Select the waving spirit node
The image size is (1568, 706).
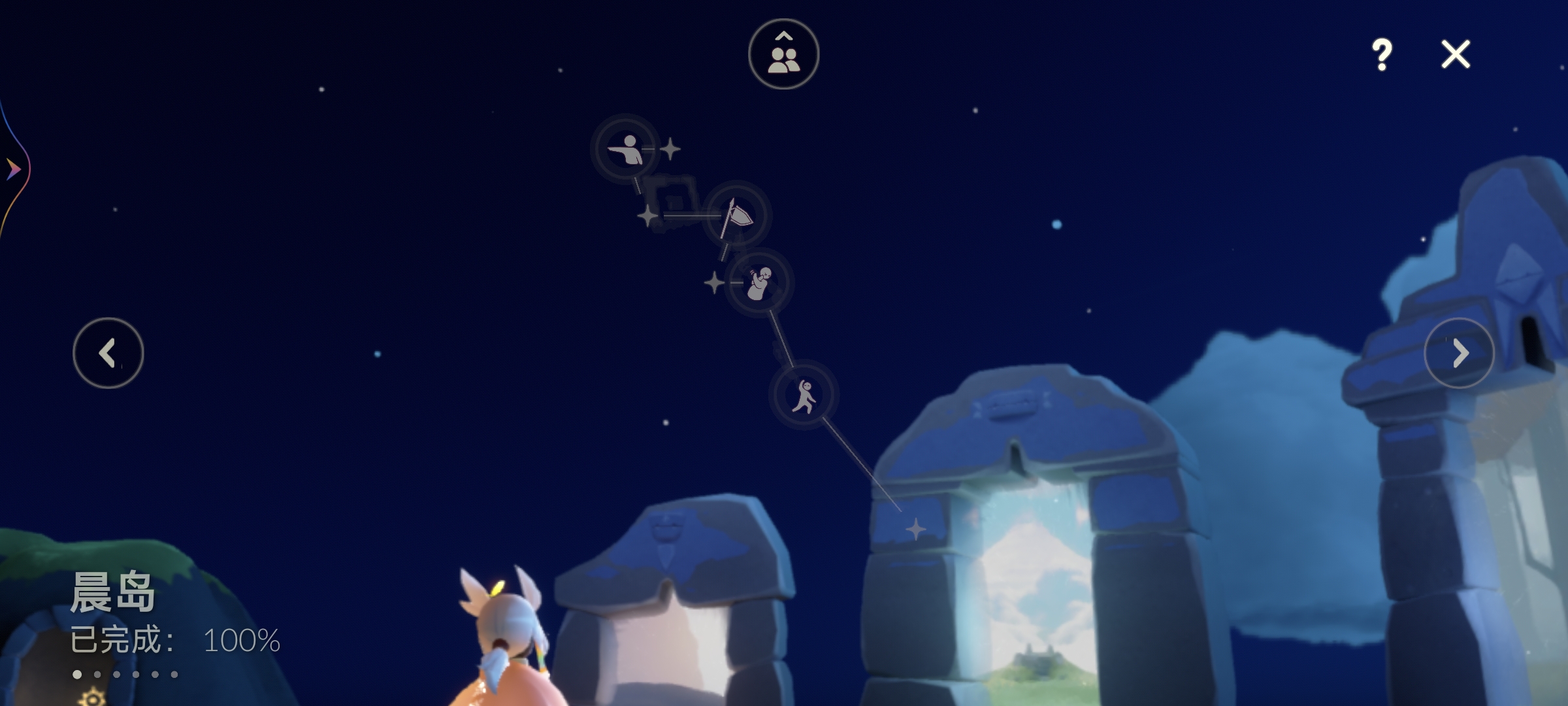[x=759, y=283]
